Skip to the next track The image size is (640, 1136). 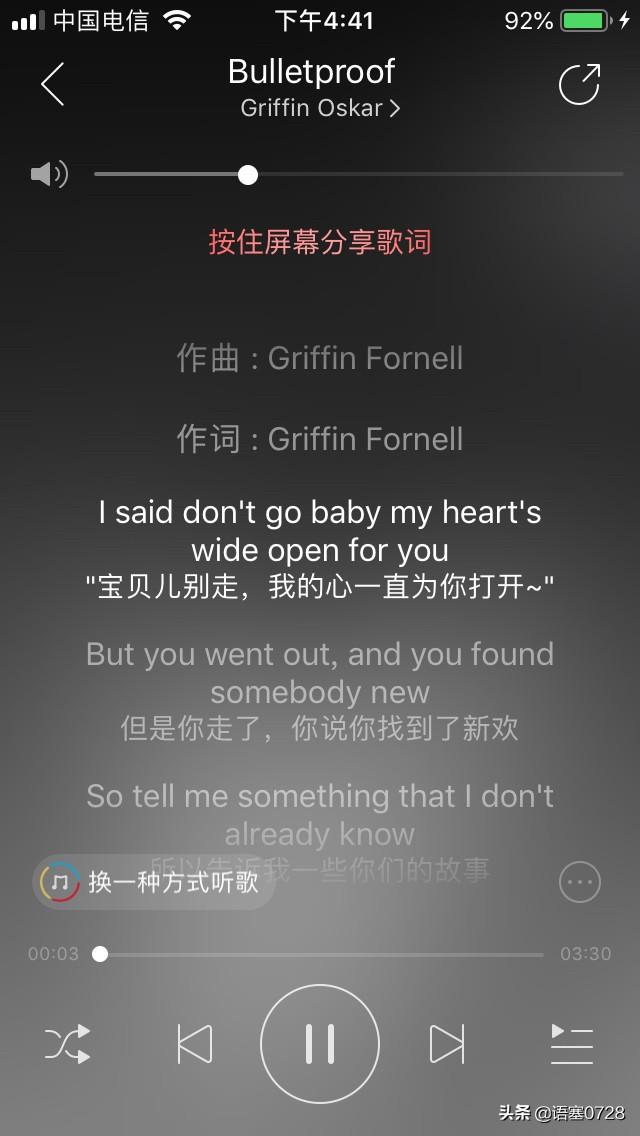coord(446,1044)
